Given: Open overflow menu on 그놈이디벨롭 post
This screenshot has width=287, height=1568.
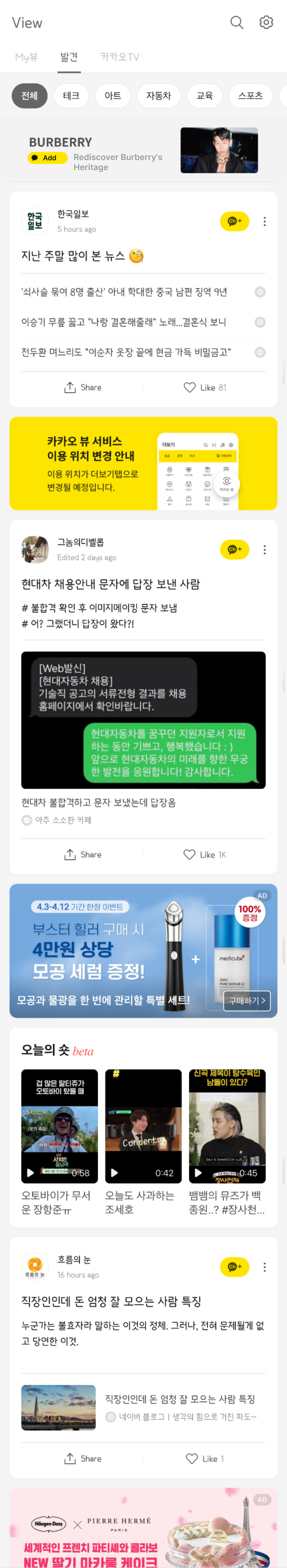Looking at the screenshot, I should (x=264, y=550).
